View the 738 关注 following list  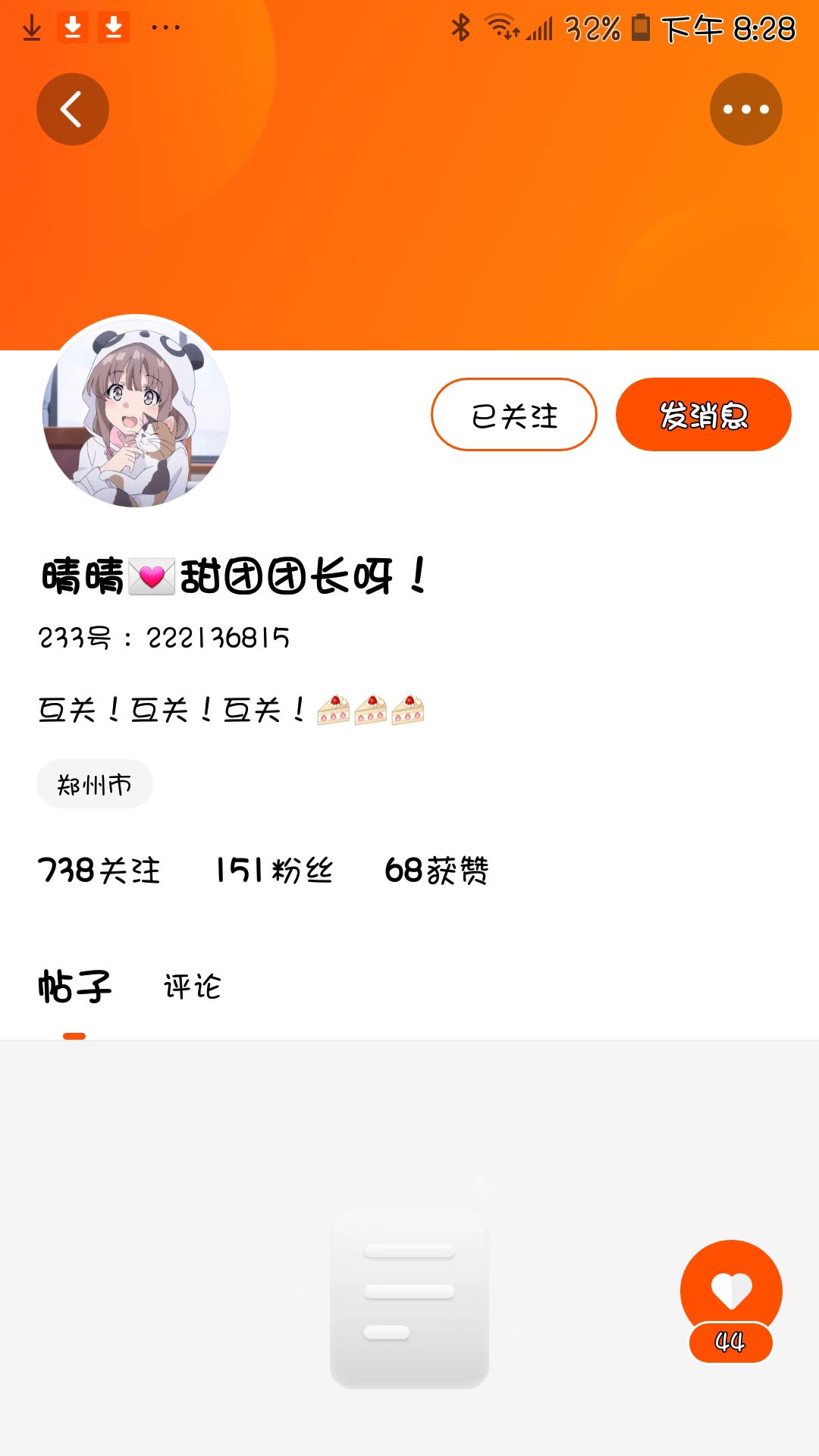coord(99,870)
